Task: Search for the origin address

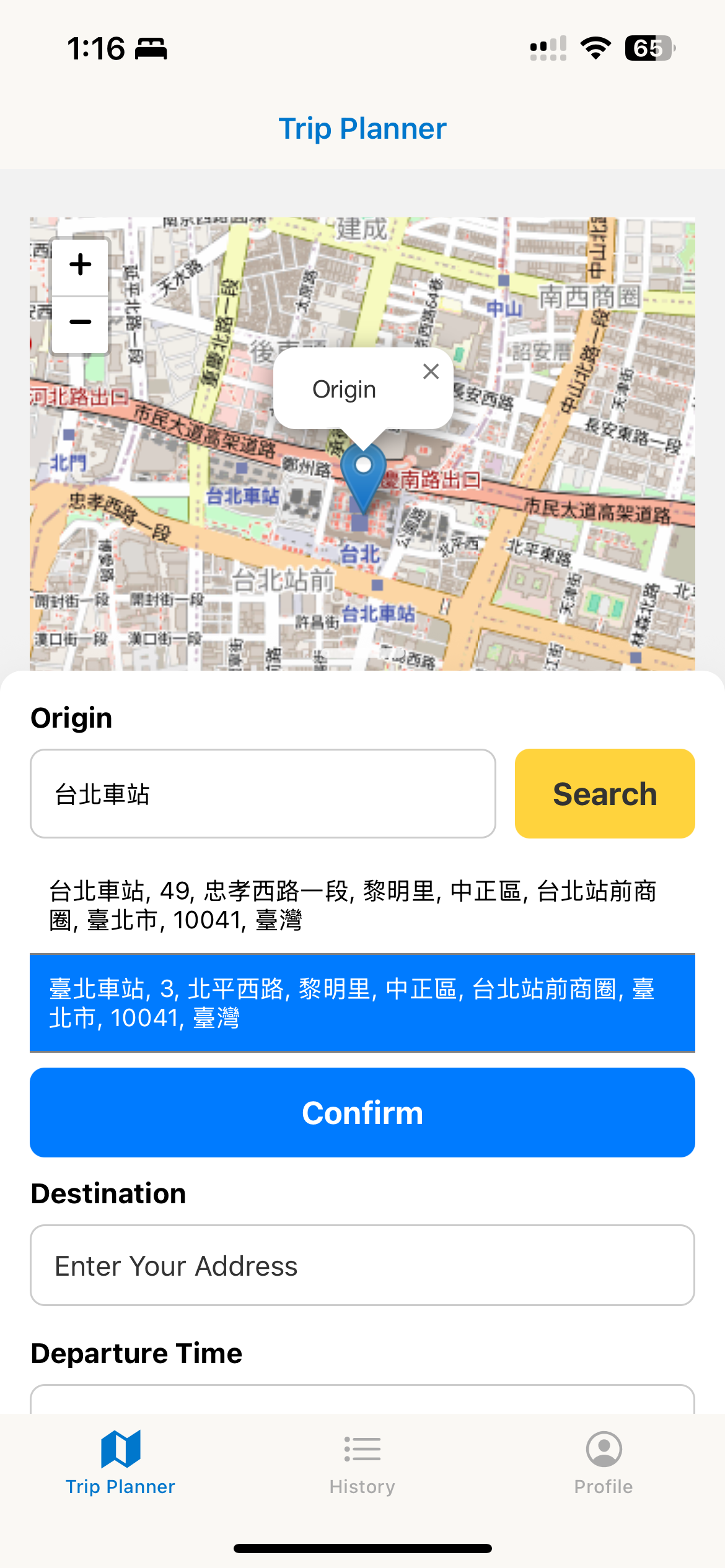Action: tap(605, 794)
